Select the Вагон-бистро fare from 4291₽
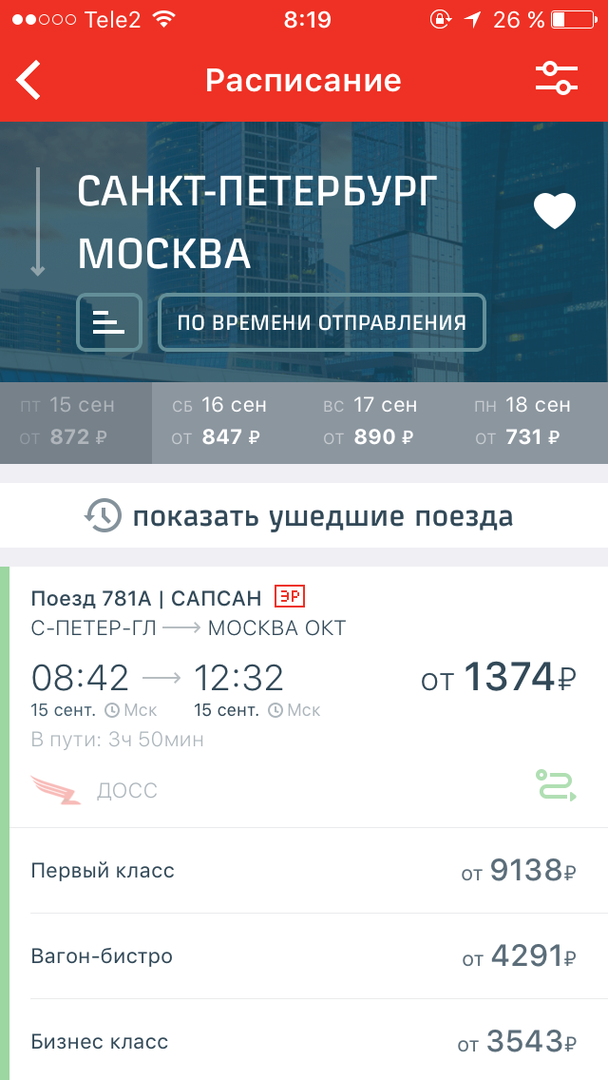The height and width of the screenshot is (1080, 608). tap(304, 956)
